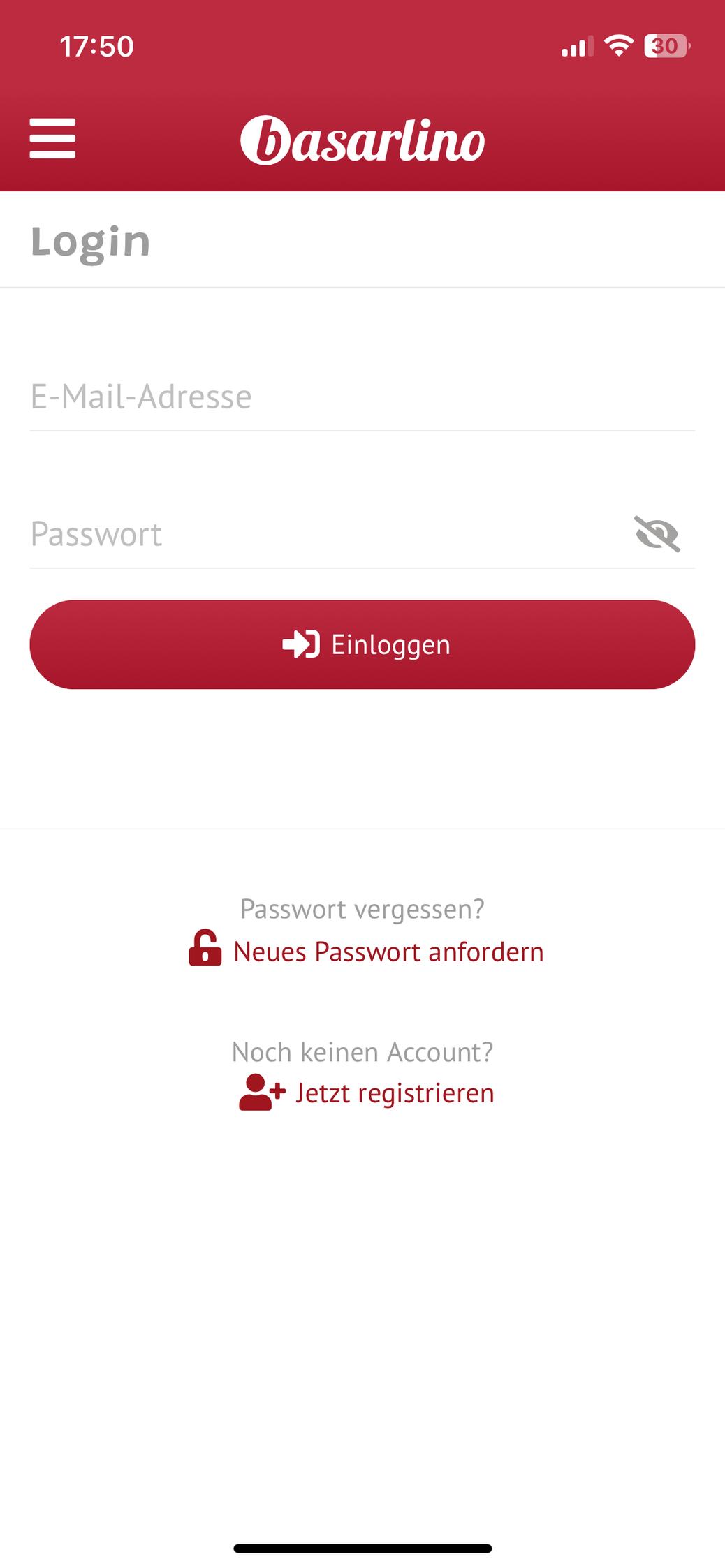
Task: Open Neues Passwort anfordern link
Action: click(388, 952)
